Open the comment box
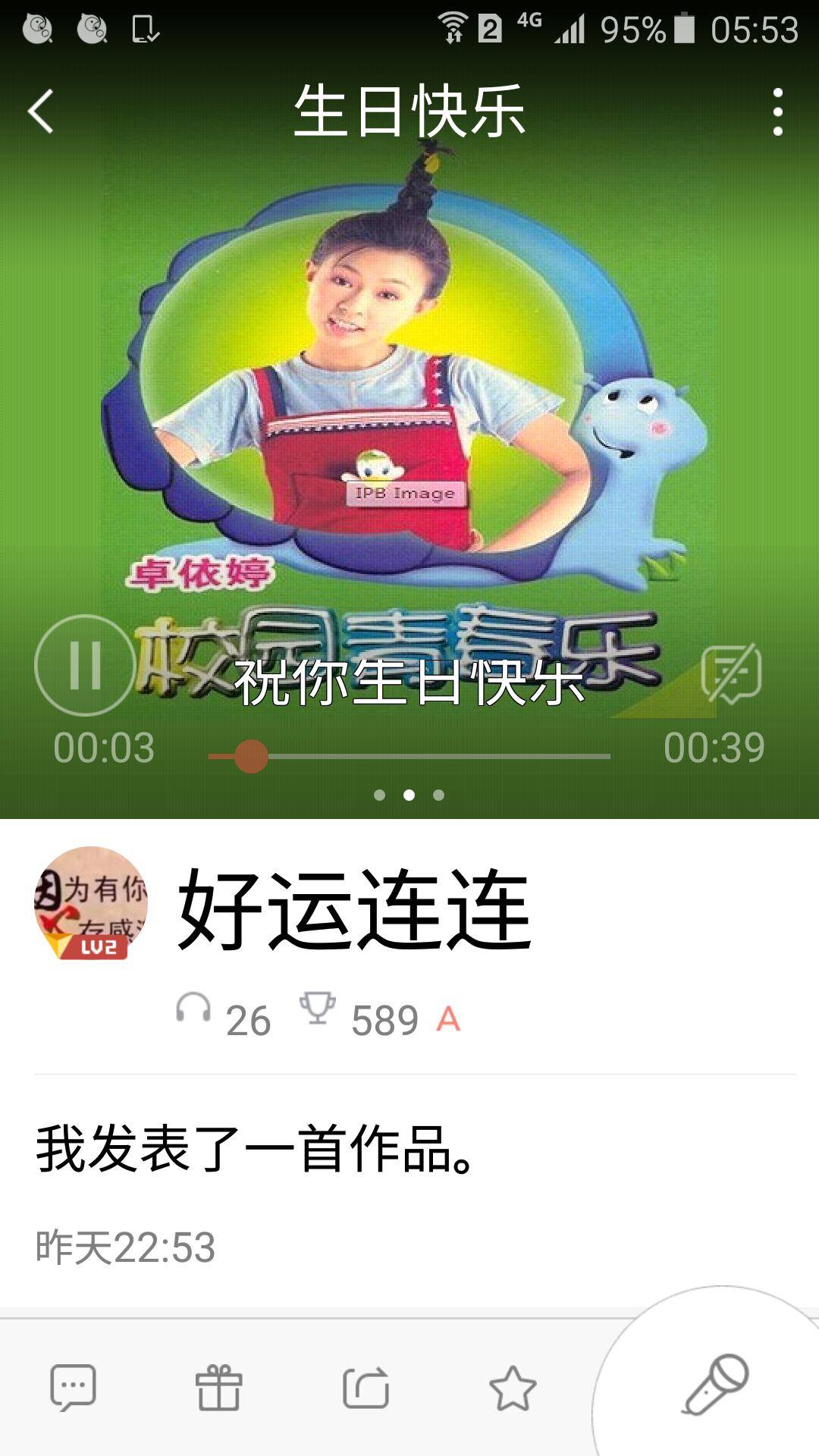 [x=73, y=1388]
